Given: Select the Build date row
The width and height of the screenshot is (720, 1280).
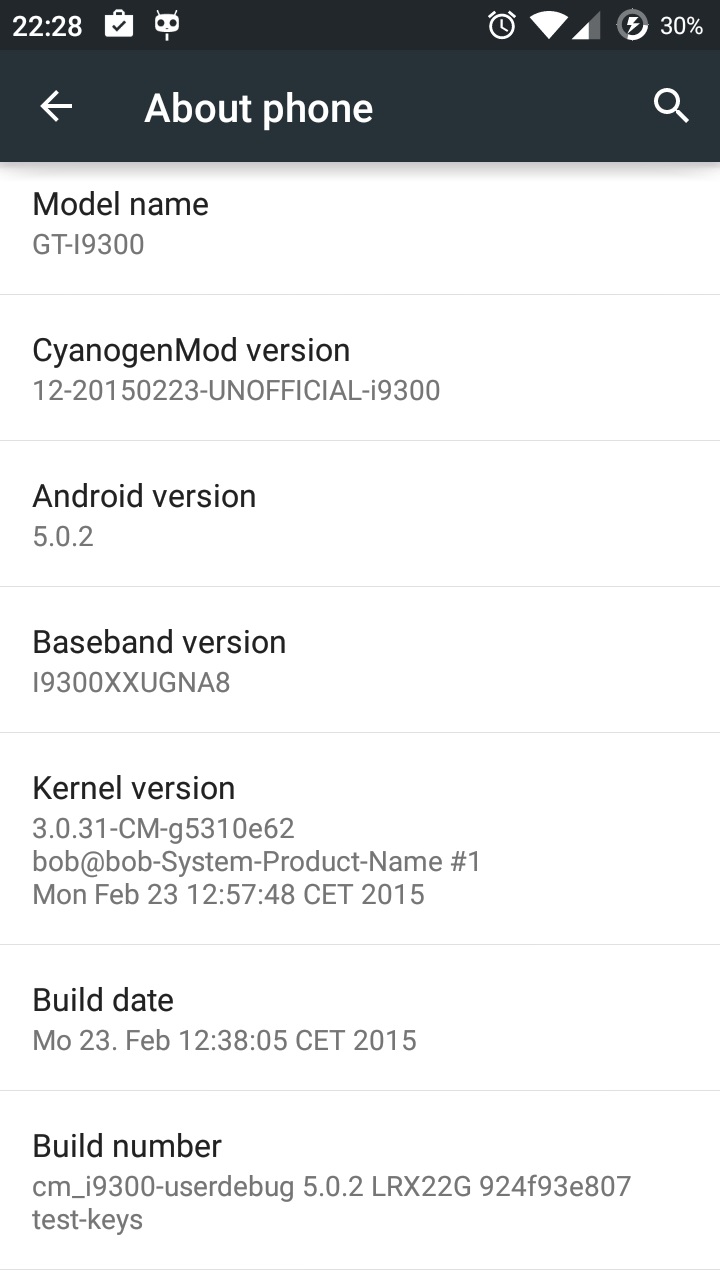Looking at the screenshot, I should (360, 1018).
